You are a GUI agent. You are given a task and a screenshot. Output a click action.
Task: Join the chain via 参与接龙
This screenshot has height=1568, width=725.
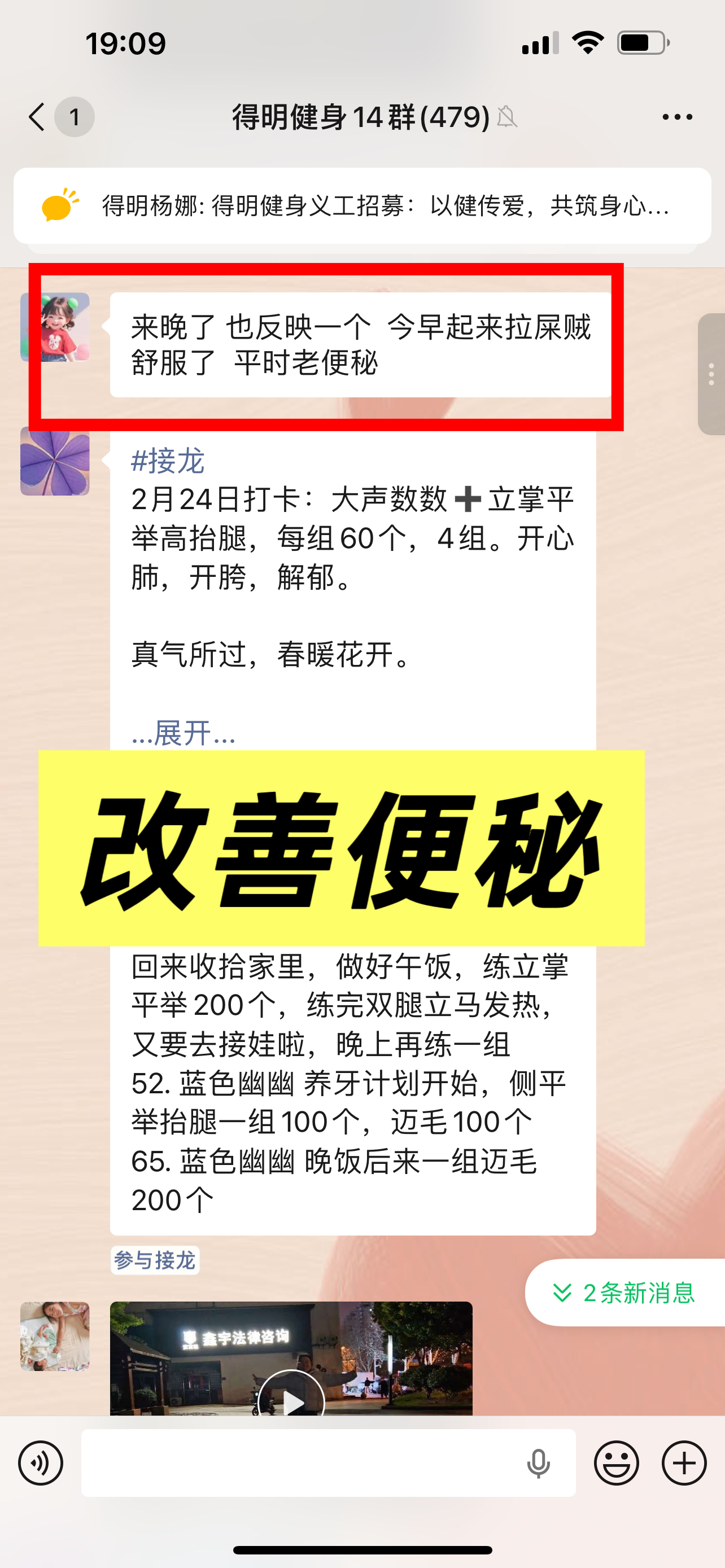pyautogui.click(x=155, y=1260)
